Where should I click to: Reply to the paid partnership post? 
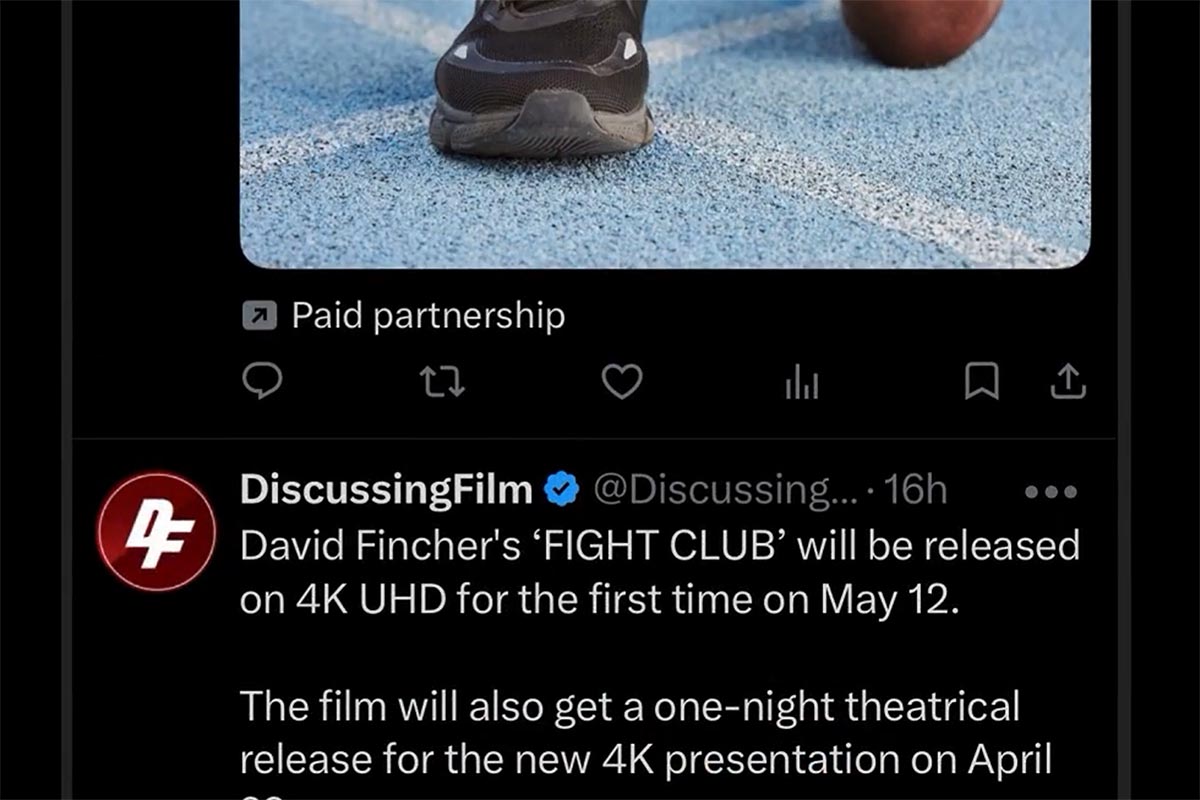point(262,381)
